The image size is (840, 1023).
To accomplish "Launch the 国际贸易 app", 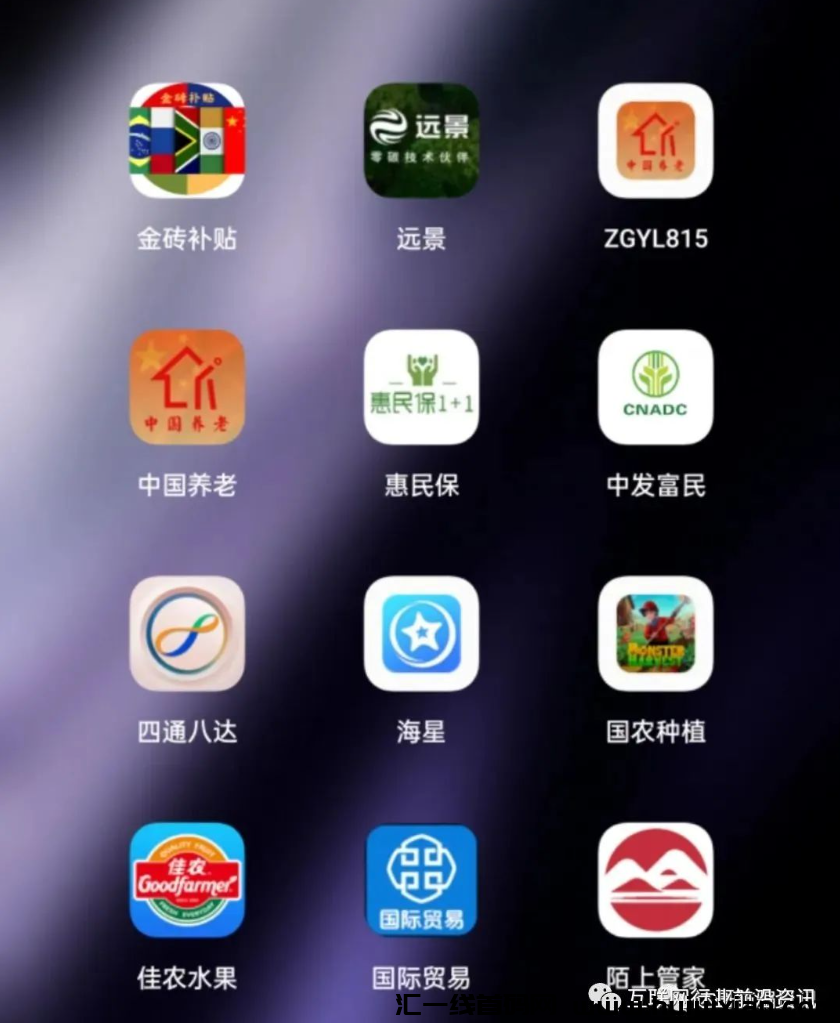I will [421, 879].
